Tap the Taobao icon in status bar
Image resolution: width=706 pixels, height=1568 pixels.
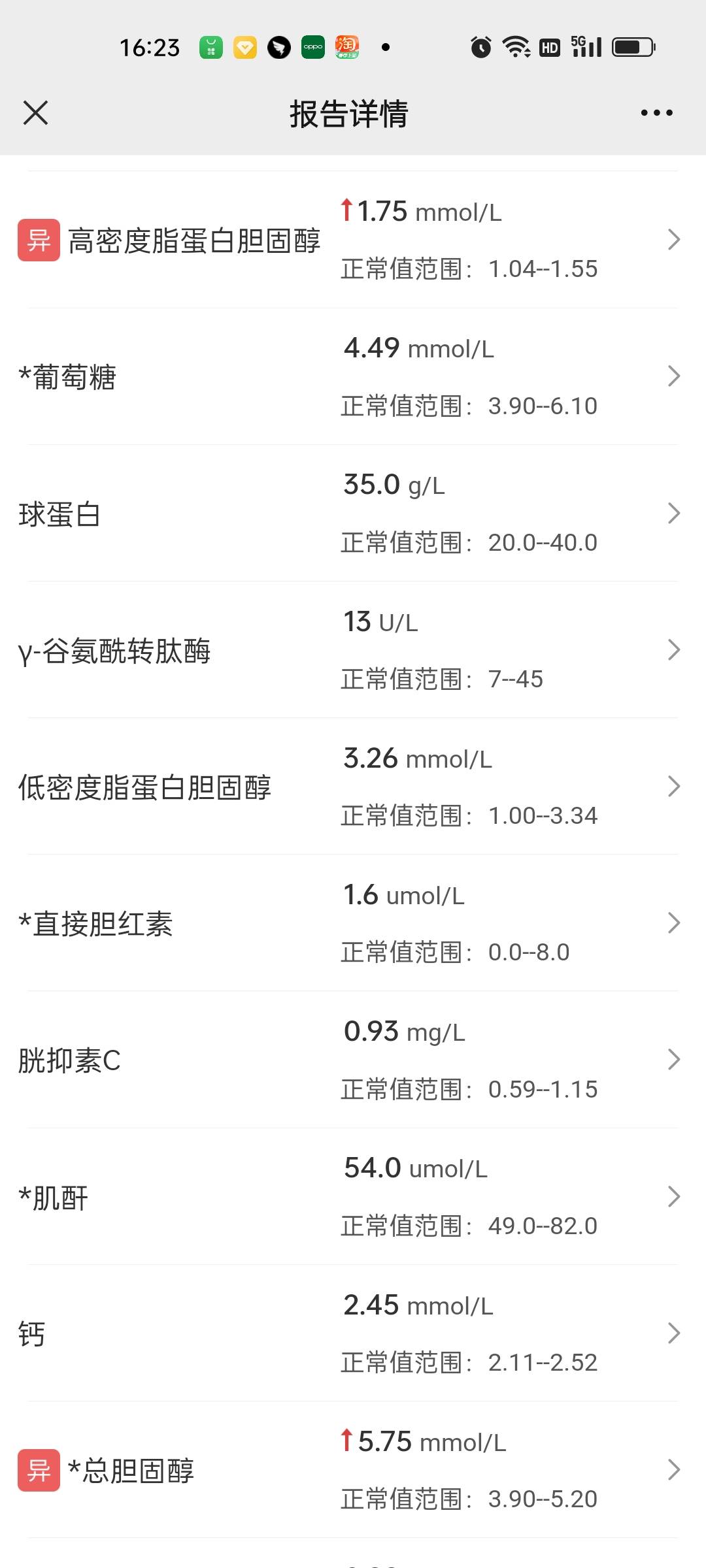[x=347, y=46]
